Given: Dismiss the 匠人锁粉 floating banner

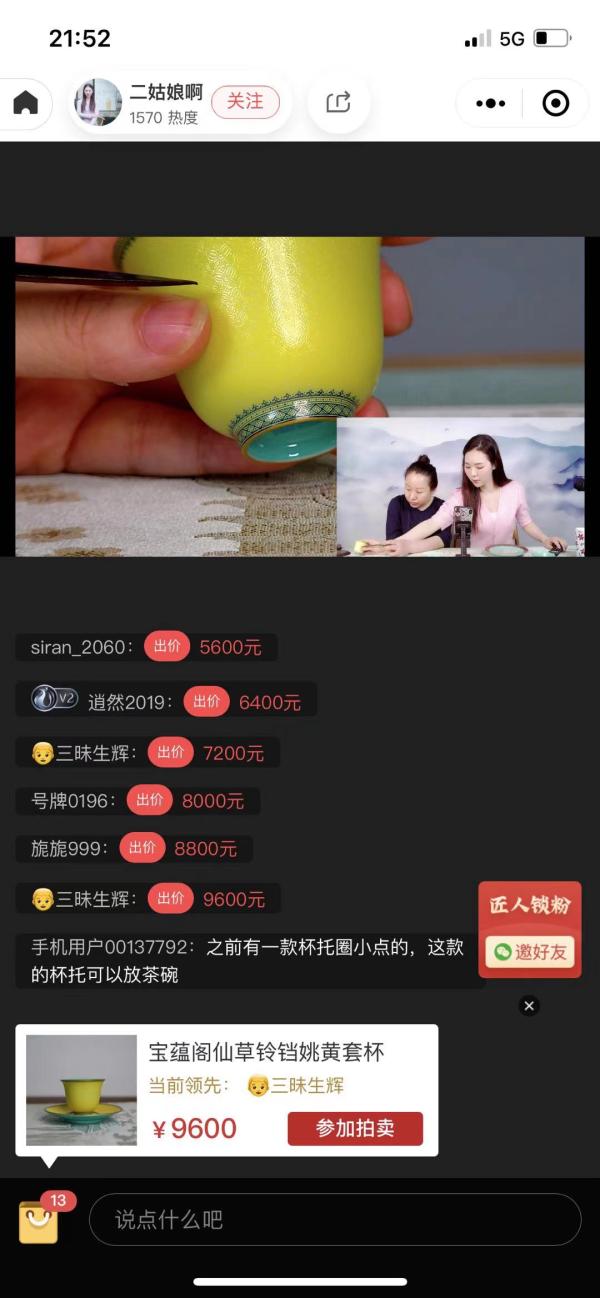Looking at the screenshot, I should click(x=529, y=1006).
